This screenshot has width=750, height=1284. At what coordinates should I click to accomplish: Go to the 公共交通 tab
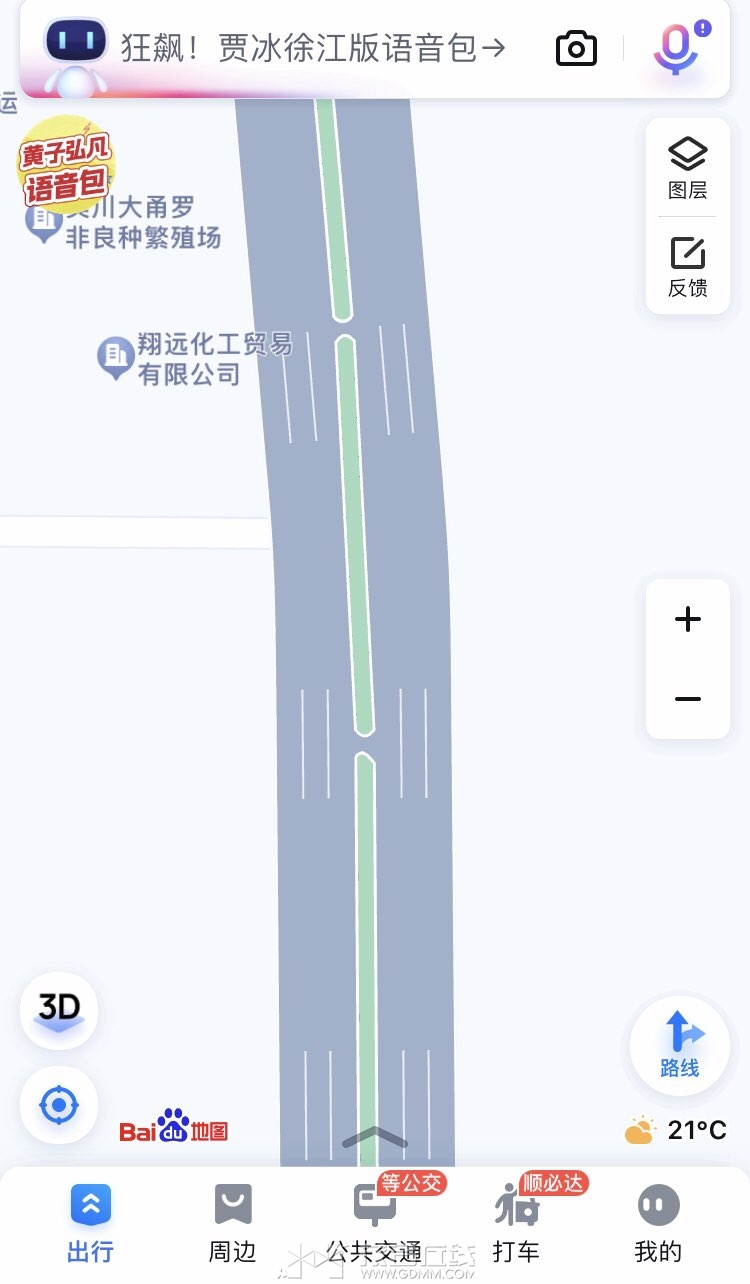[x=374, y=1222]
